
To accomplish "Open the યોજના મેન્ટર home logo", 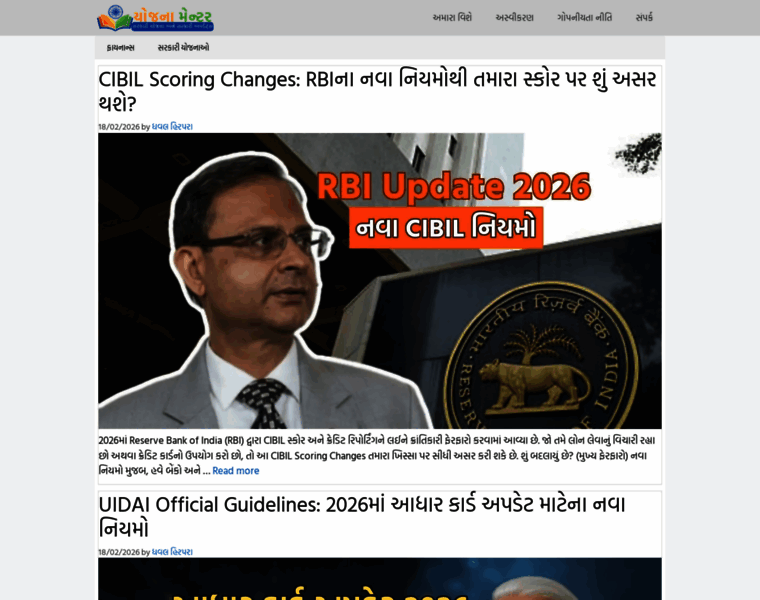I will point(155,18).
